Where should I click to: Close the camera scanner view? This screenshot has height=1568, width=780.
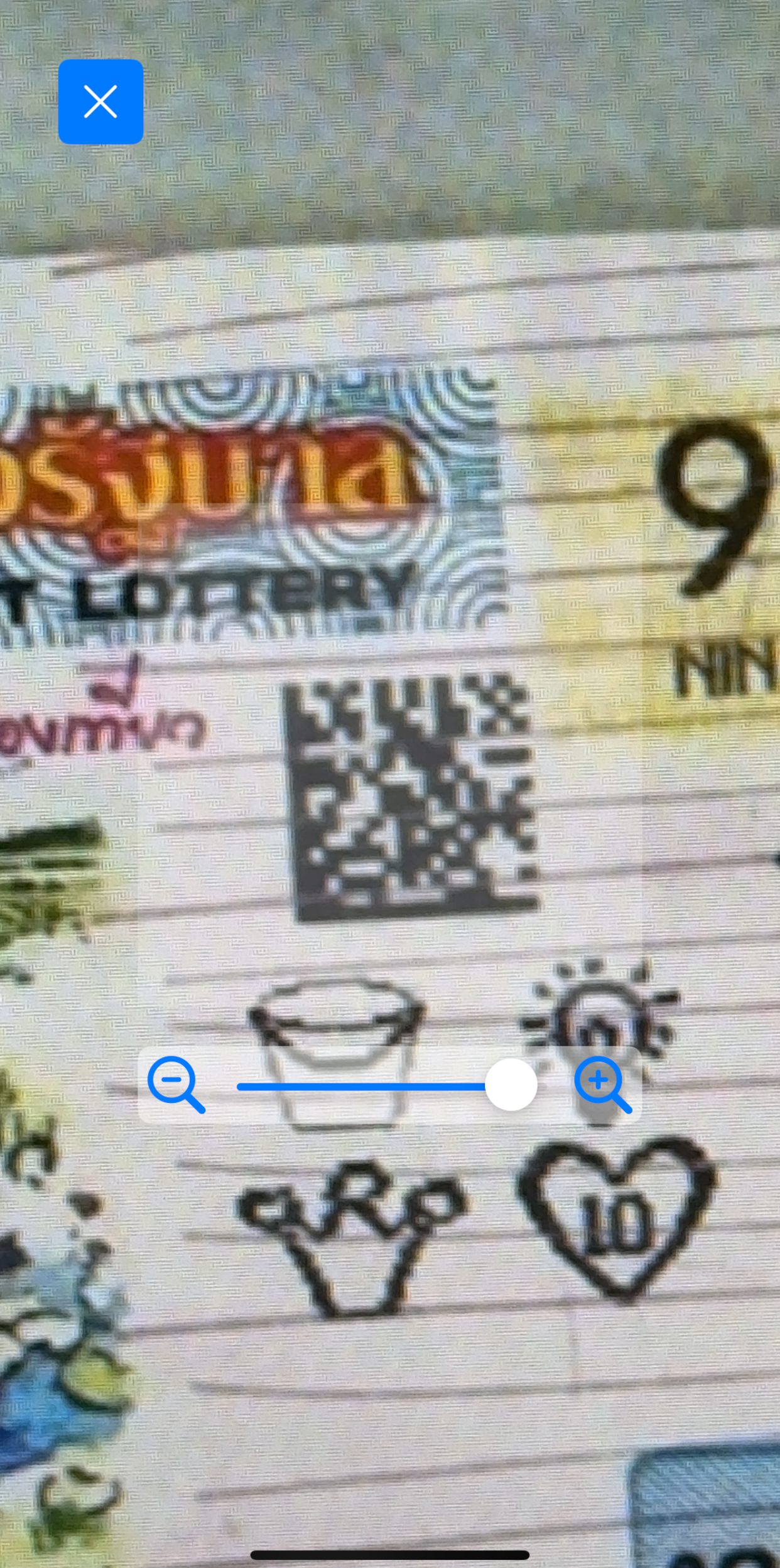click(100, 102)
